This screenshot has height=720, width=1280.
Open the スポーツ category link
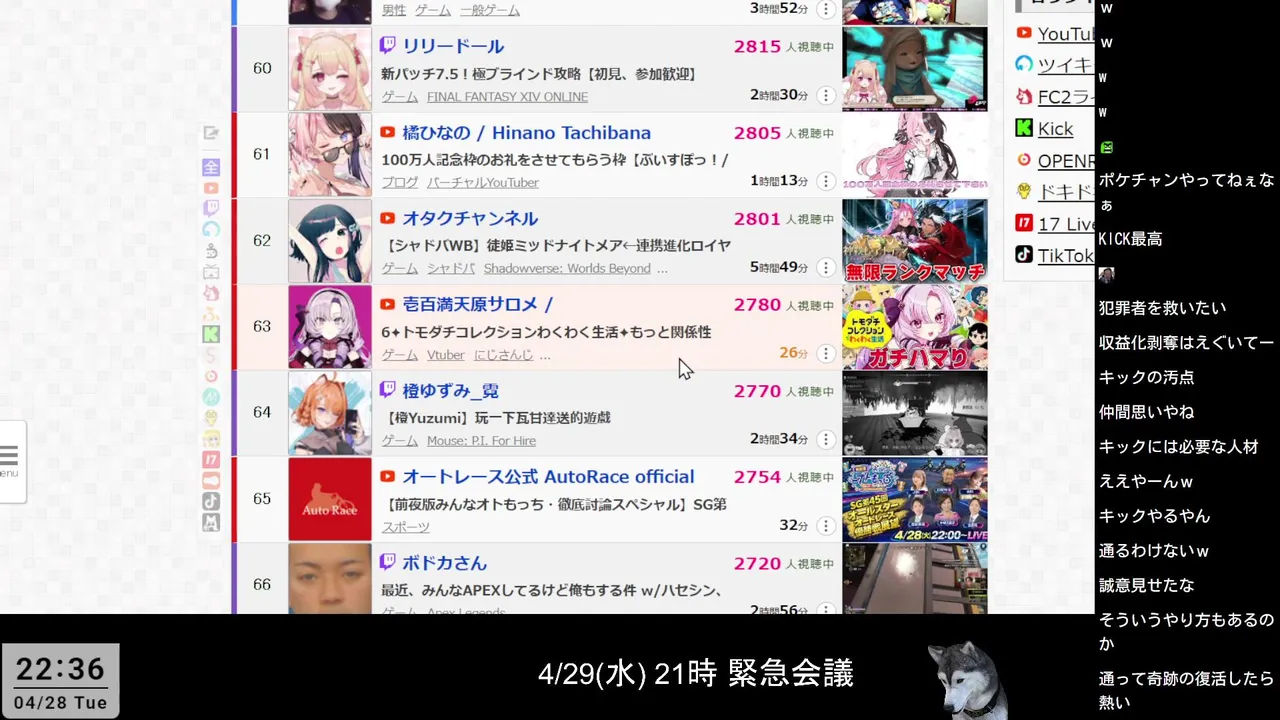[405, 527]
